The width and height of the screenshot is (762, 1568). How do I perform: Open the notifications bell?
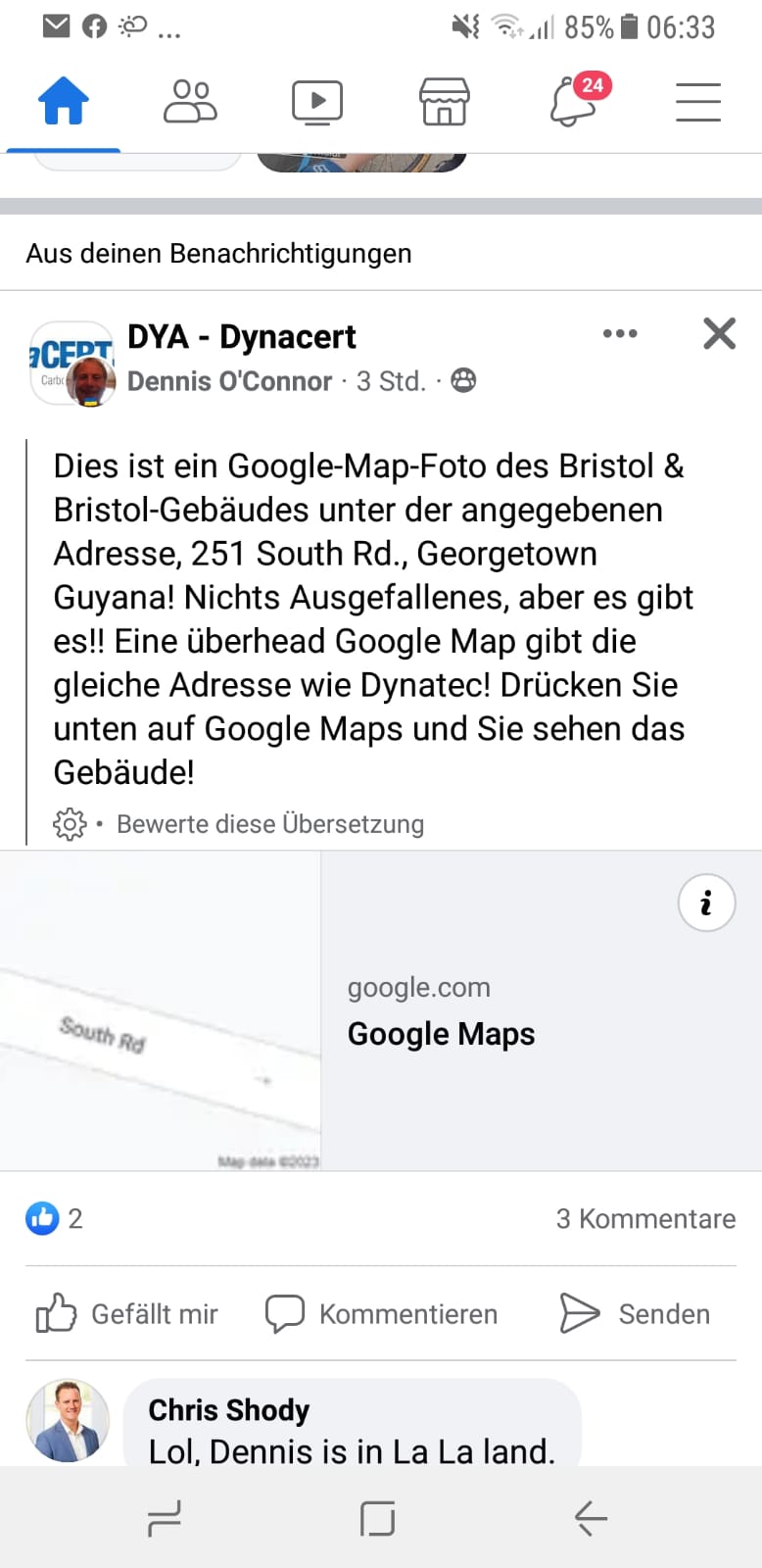(x=574, y=102)
